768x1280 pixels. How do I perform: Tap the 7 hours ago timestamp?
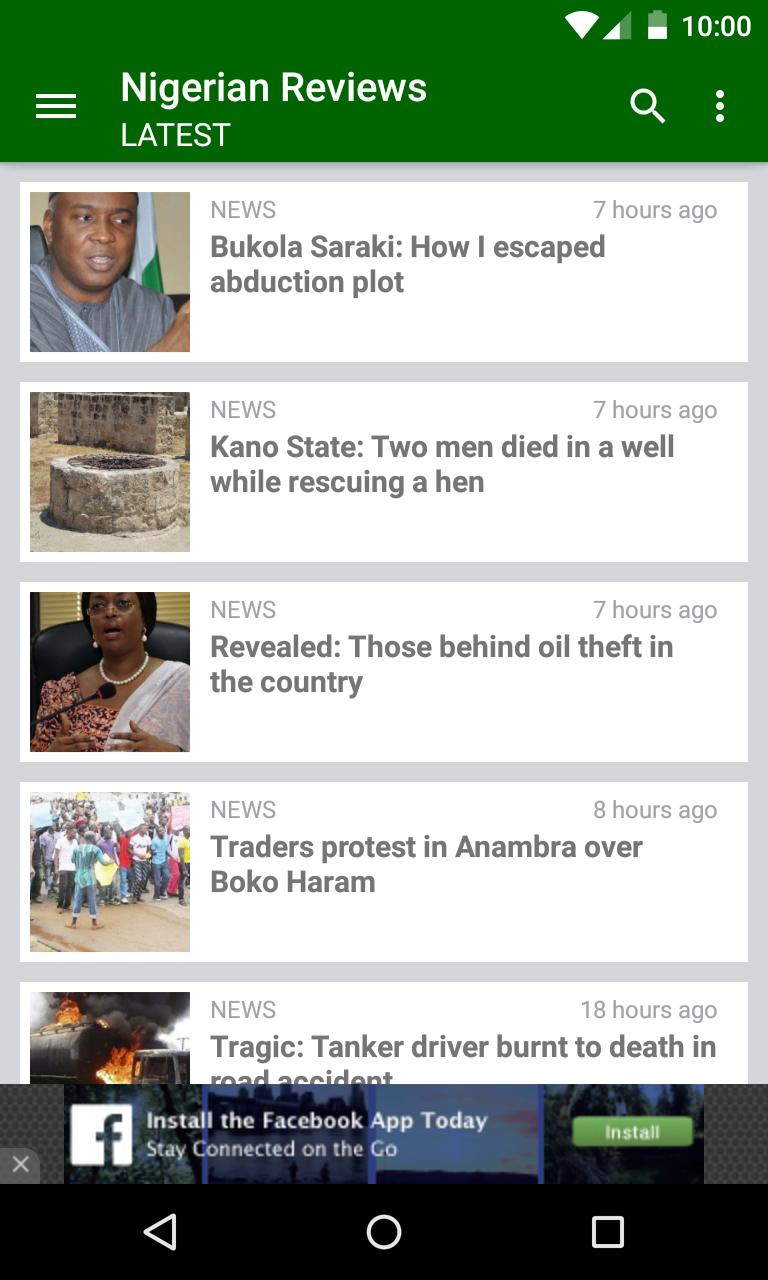click(x=655, y=209)
